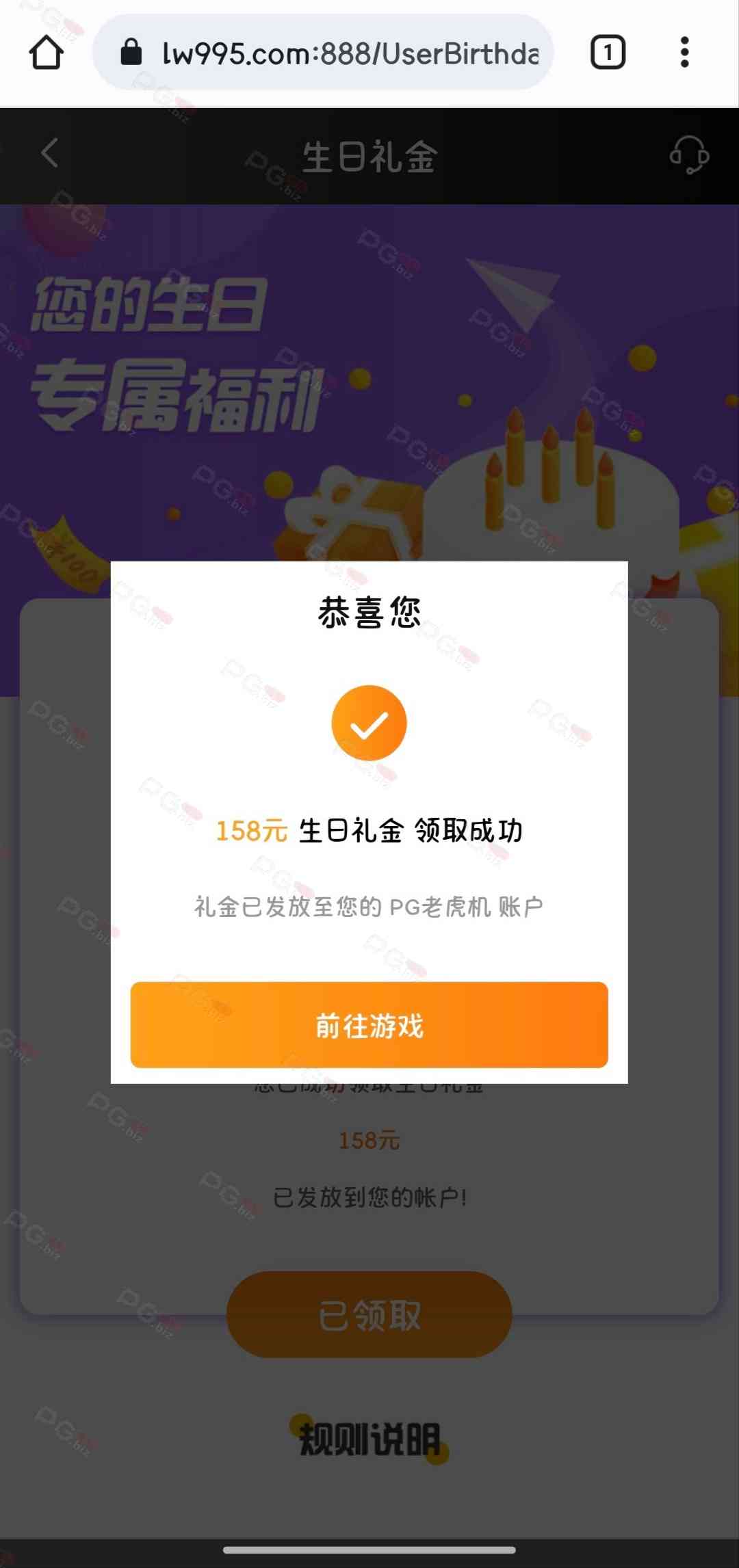The width and height of the screenshot is (739, 1568).
Task: Tap the 已领取 button
Action: coord(369,1314)
